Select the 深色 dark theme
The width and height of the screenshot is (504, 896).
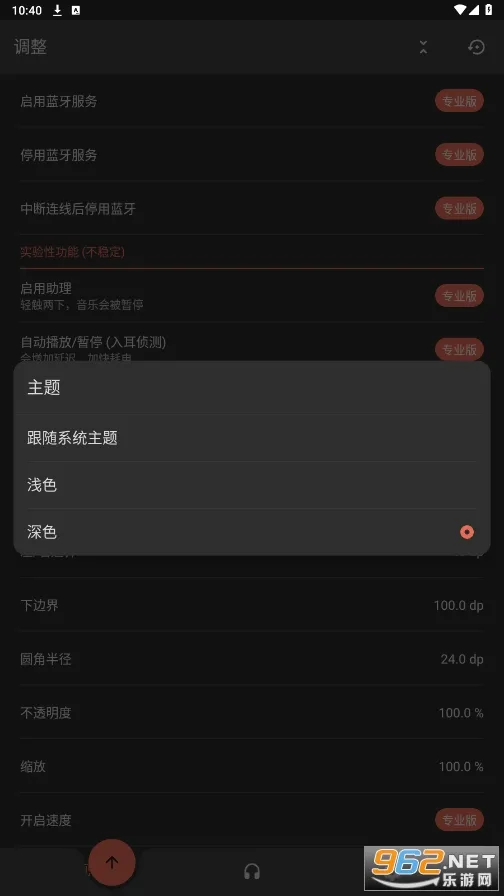pos(252,532)
